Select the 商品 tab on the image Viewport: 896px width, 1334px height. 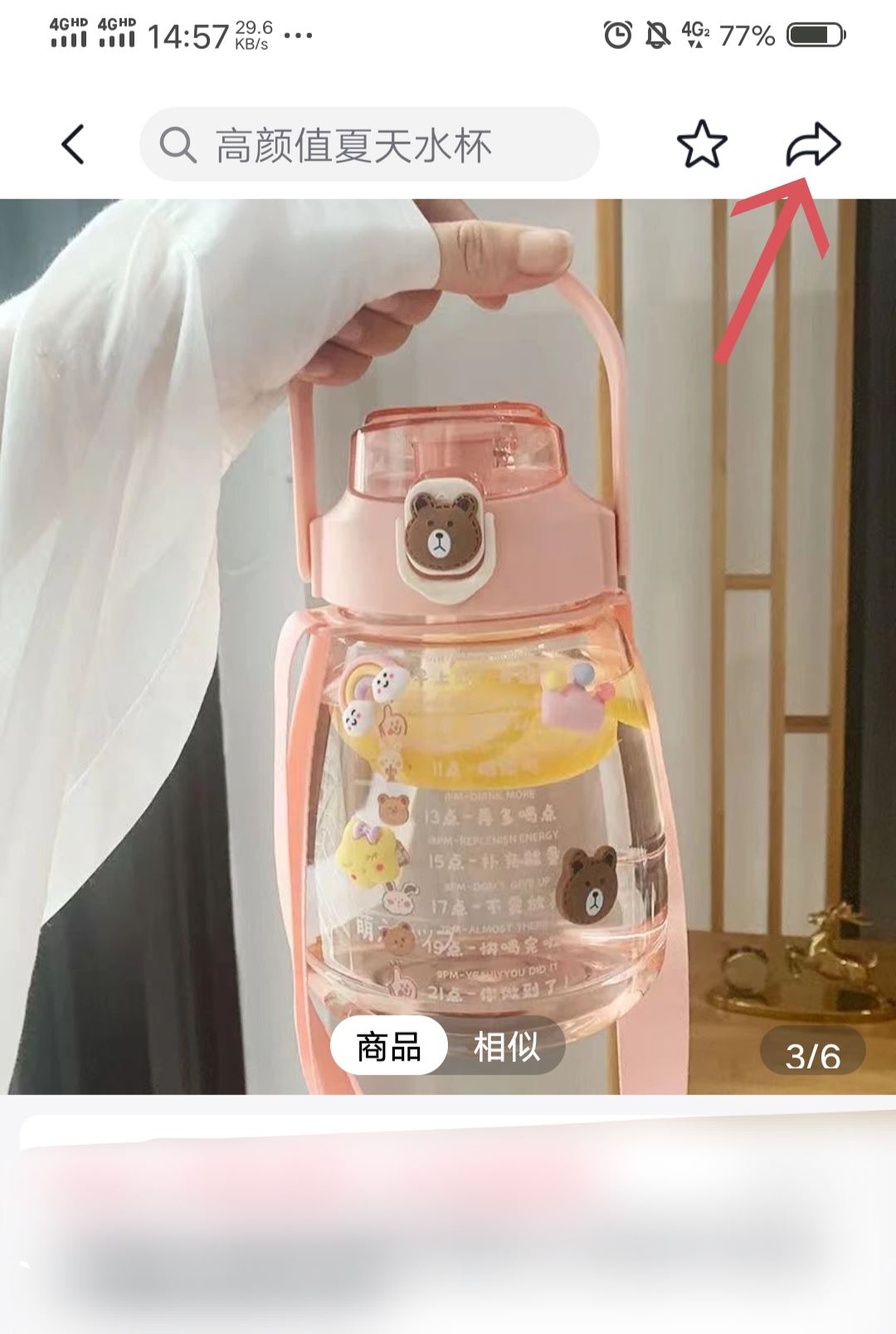[x=388, y=1046]
